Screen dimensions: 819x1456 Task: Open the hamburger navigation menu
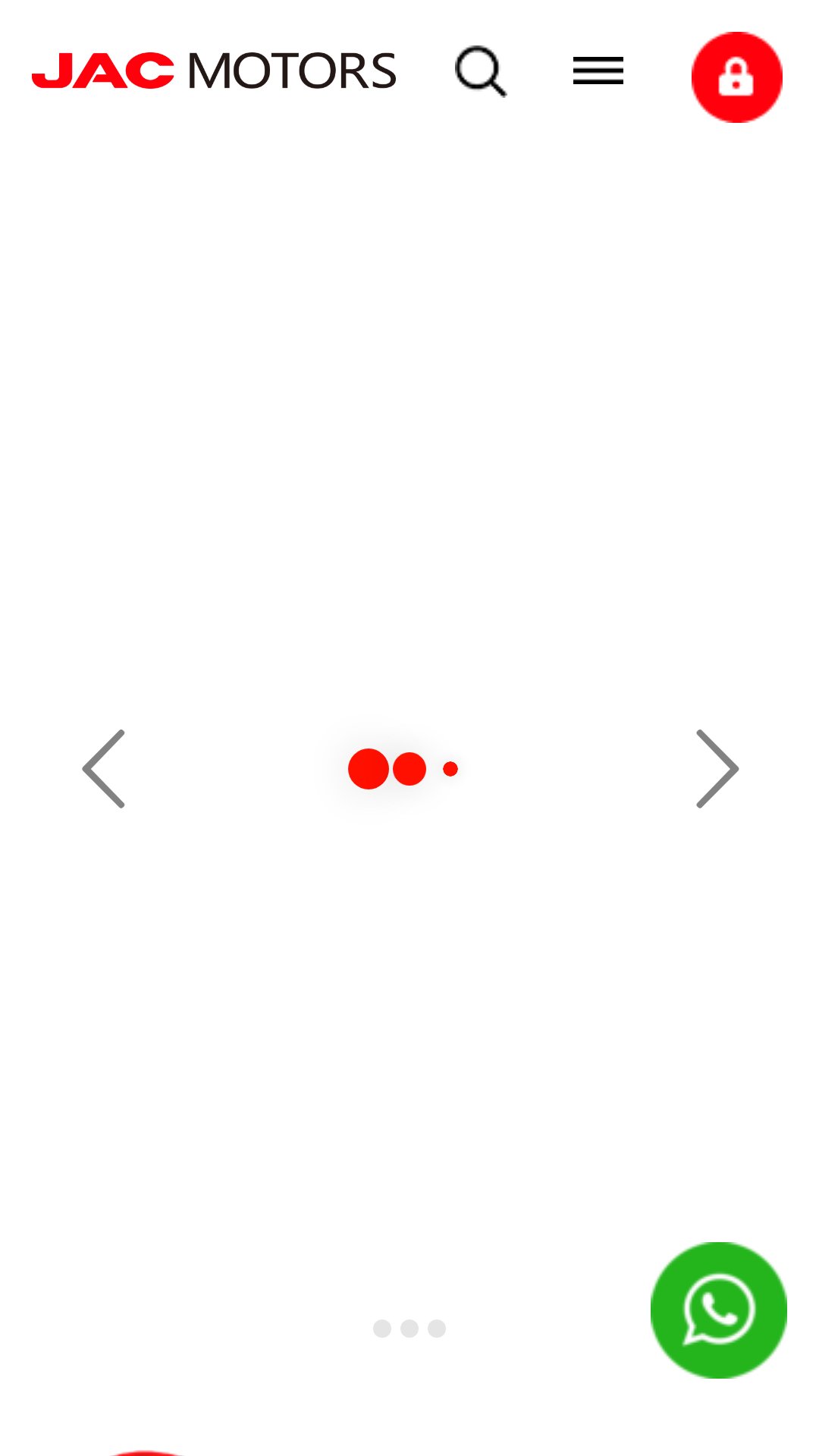[x=598, y=71]
